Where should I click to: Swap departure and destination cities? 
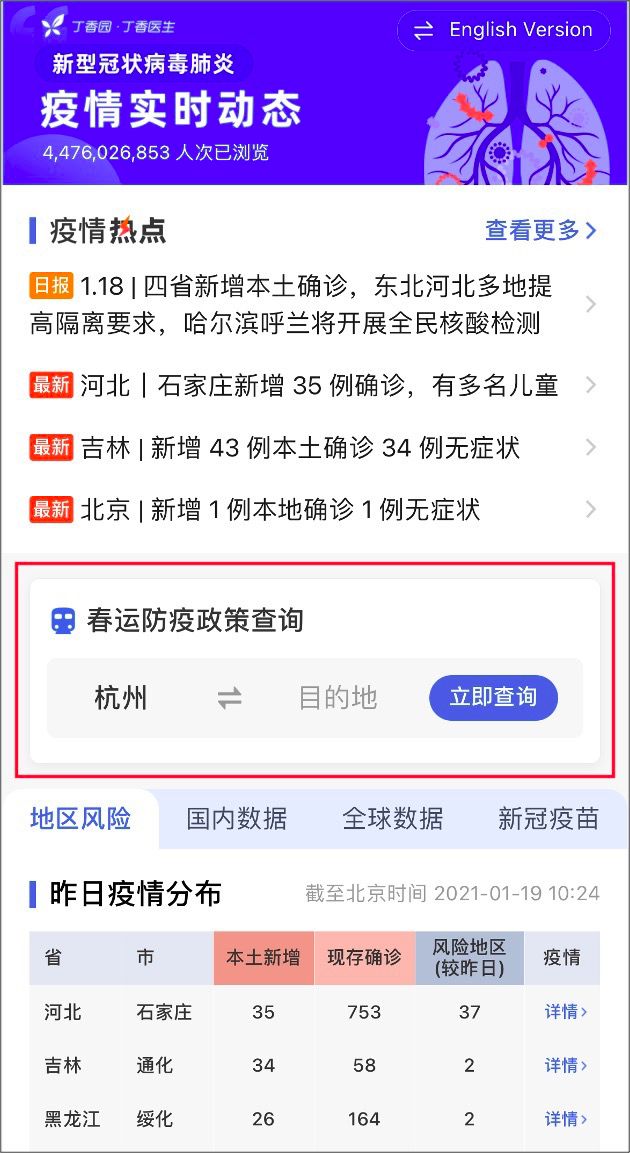point(230,698)
